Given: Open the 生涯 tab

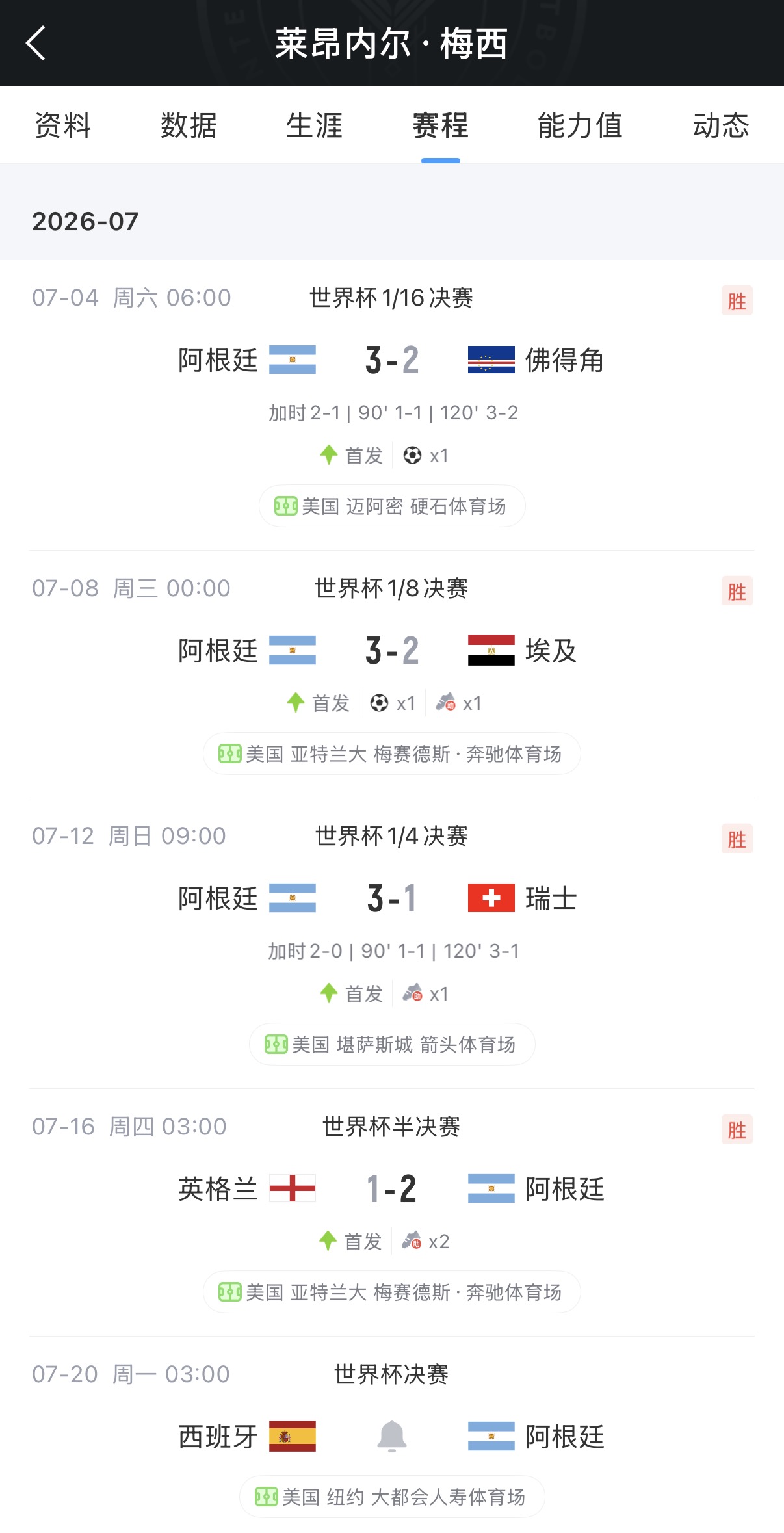Looking at the screenshot, I should pos(315,125).
